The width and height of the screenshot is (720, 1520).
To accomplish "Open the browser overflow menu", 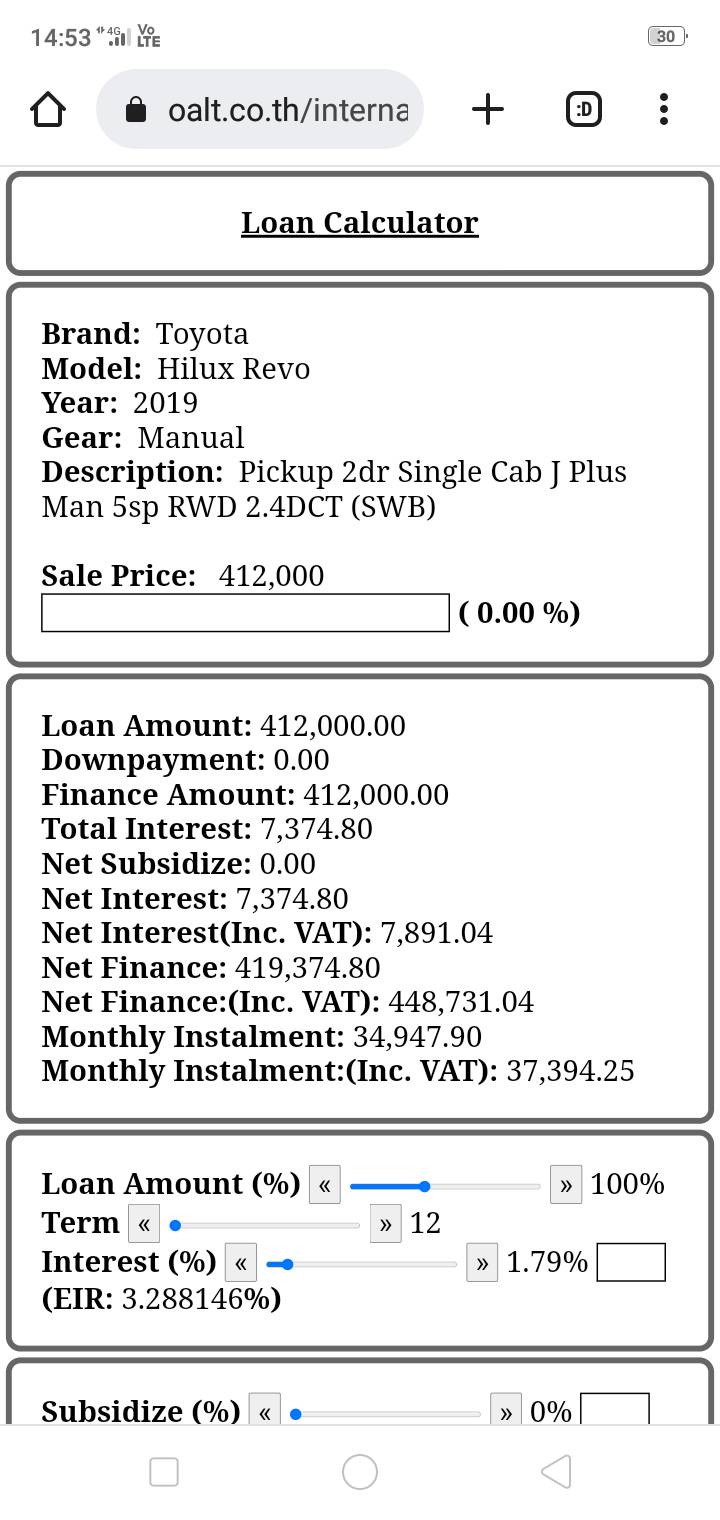I will tap(664, 109).
